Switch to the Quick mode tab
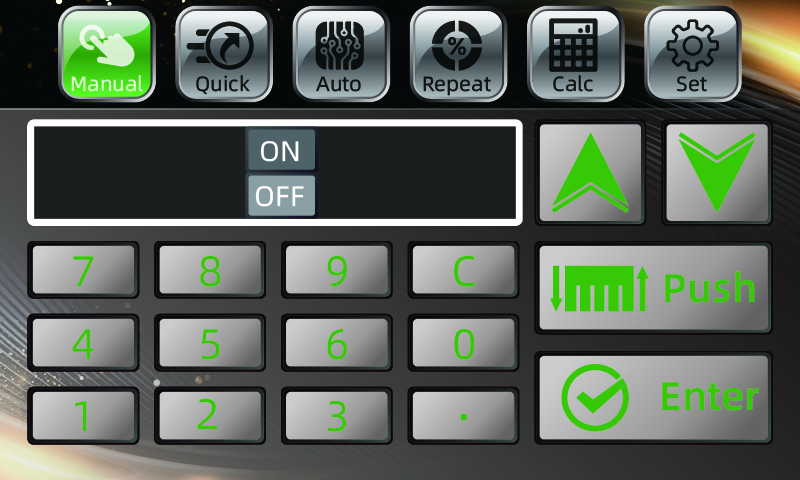Viewport: 800px width, 480px height. pyautogui.click(x=222, y=55)
